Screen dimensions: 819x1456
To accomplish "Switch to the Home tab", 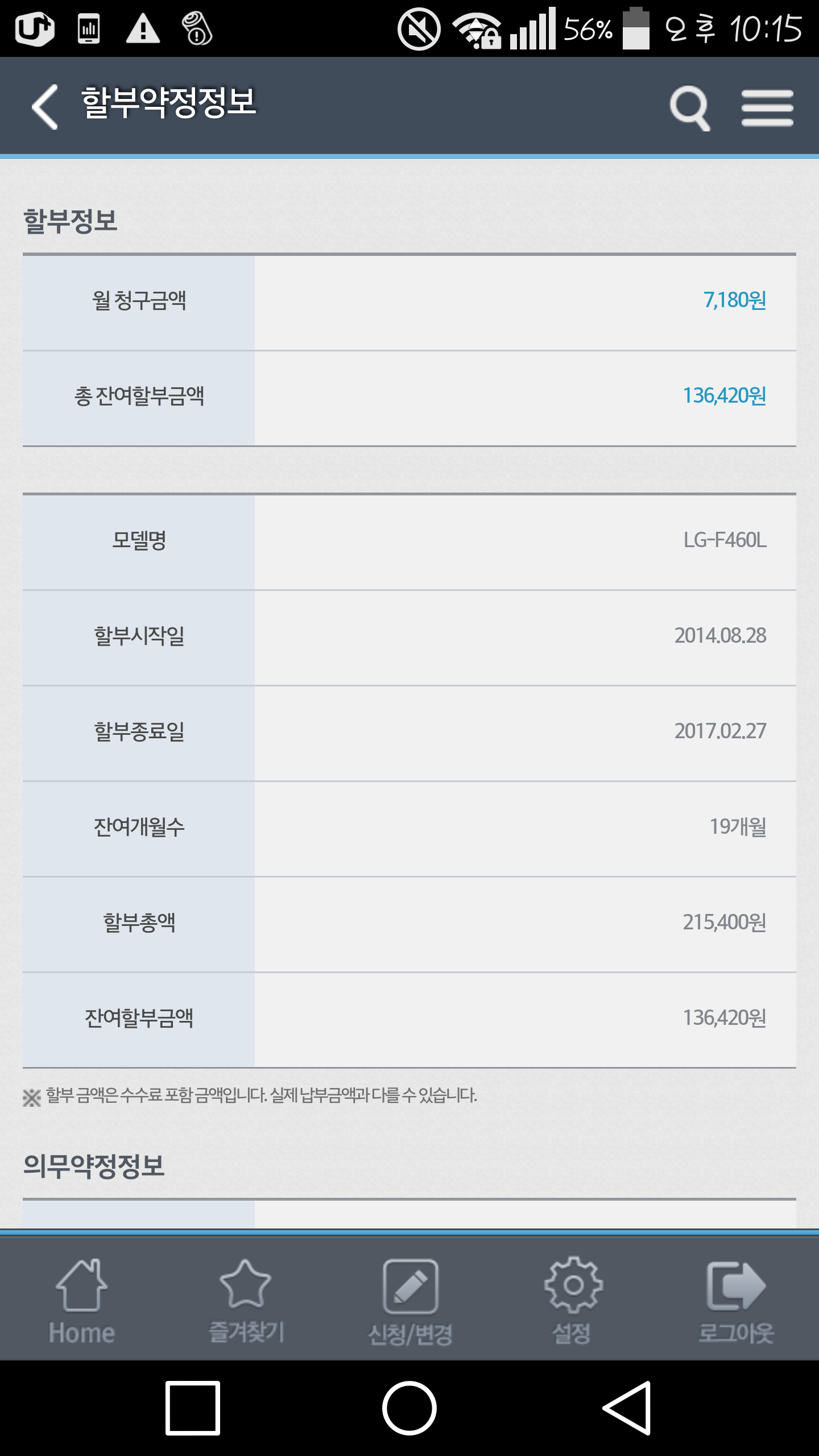I will (x=82, y=1302).
